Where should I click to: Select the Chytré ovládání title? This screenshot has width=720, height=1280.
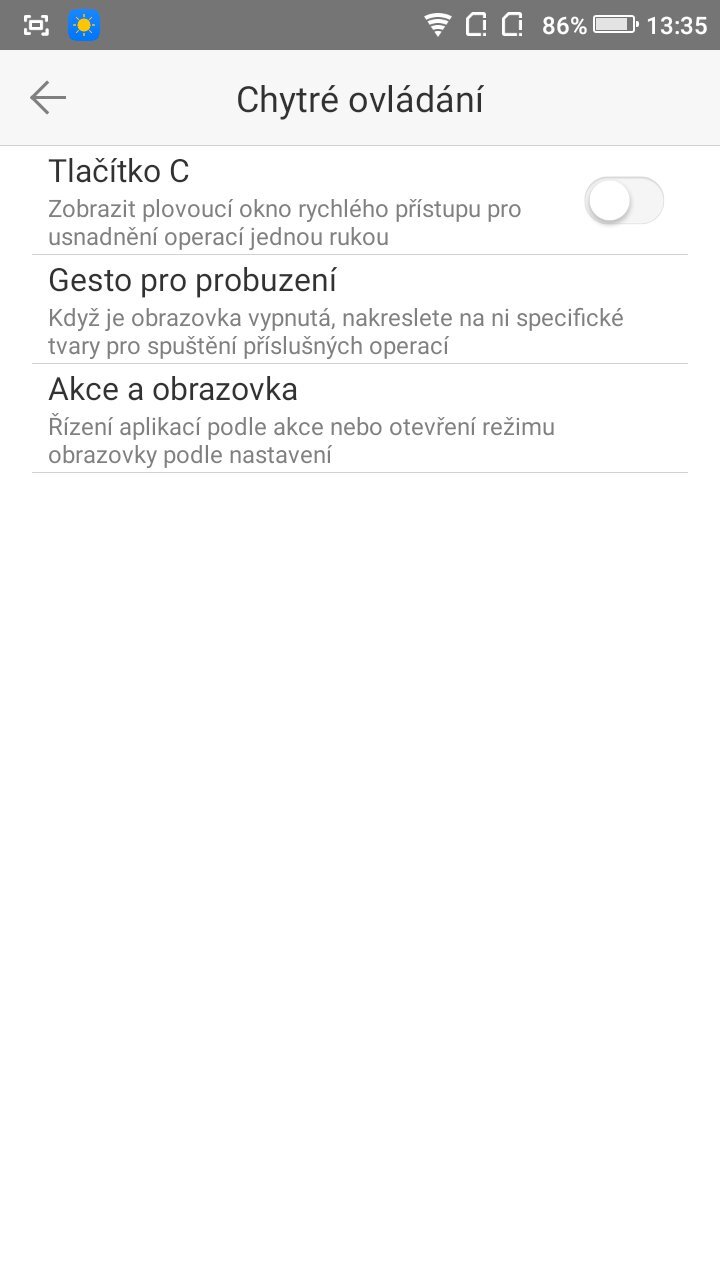[x=359, y=98]
